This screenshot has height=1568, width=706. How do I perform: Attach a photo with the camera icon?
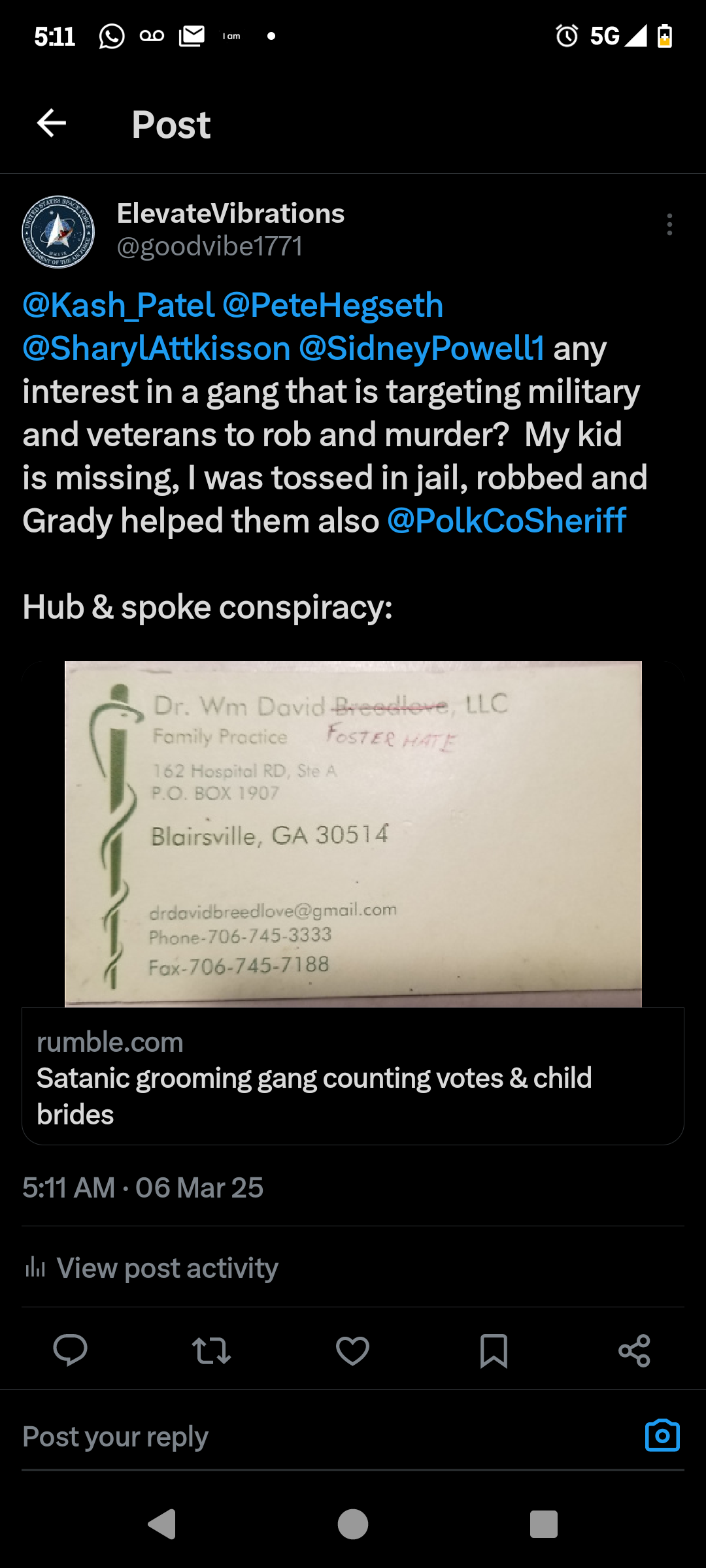[662, 1435]
